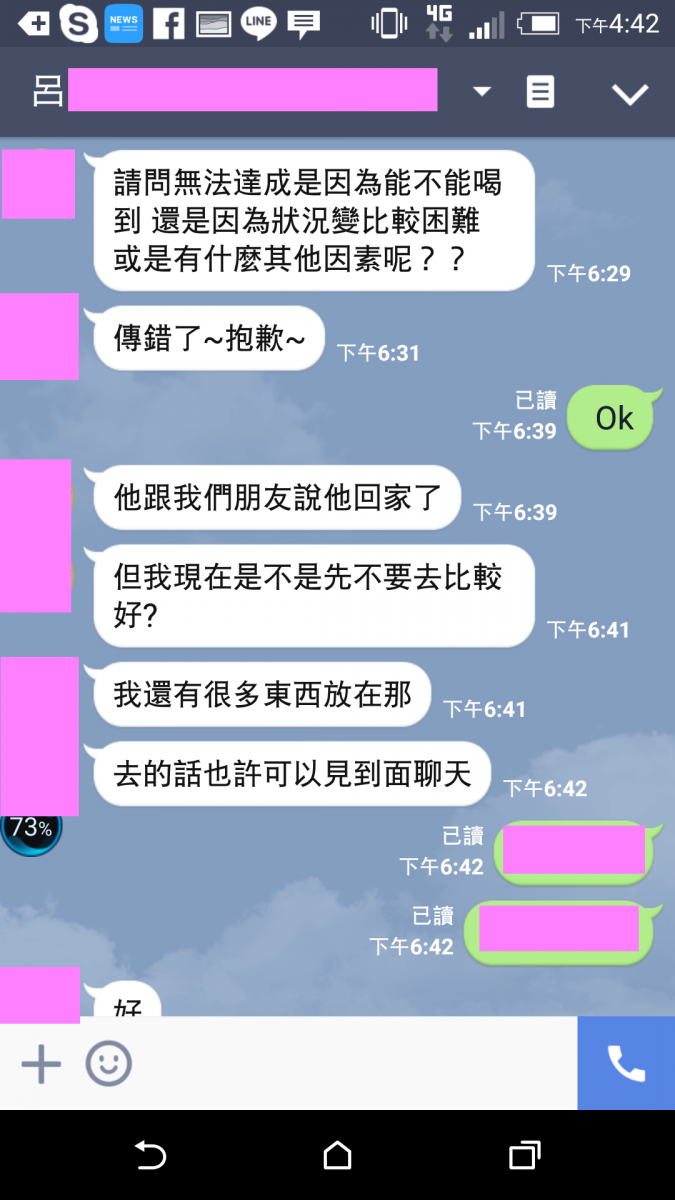The height and width of the screenshot is (1200, 675).
Task: Tap the message input field
Action: coord(350,1064)
